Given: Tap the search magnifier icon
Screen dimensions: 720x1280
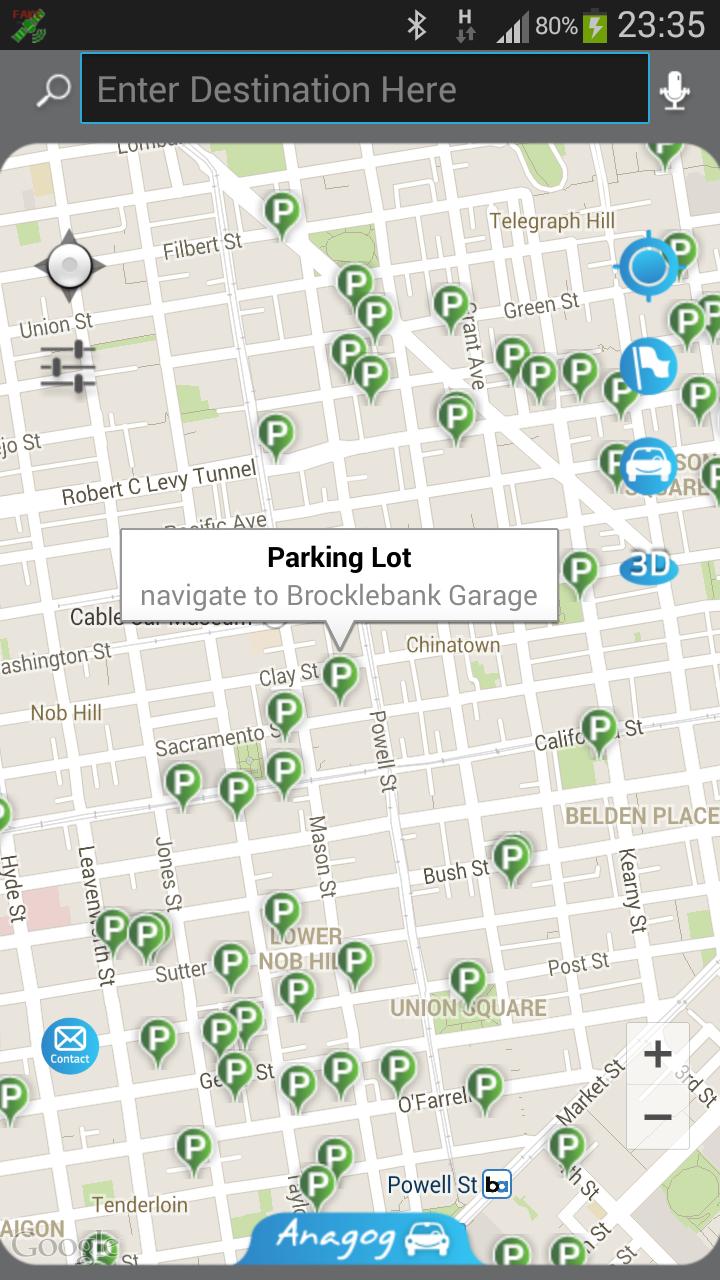Looking at the screenshot, I should point(52,90).
